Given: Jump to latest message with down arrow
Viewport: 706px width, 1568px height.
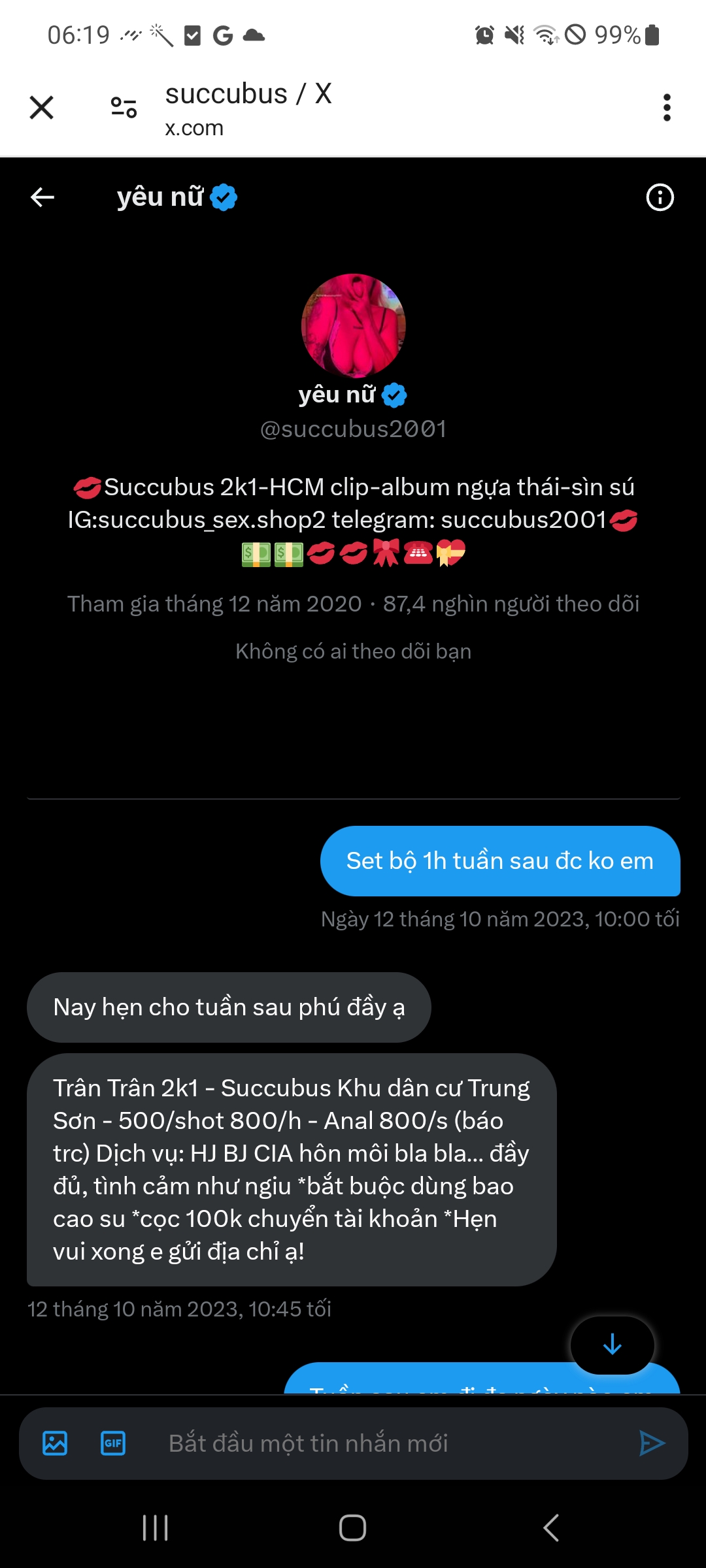Looking at the screenshot, I should coord(612,1345).
